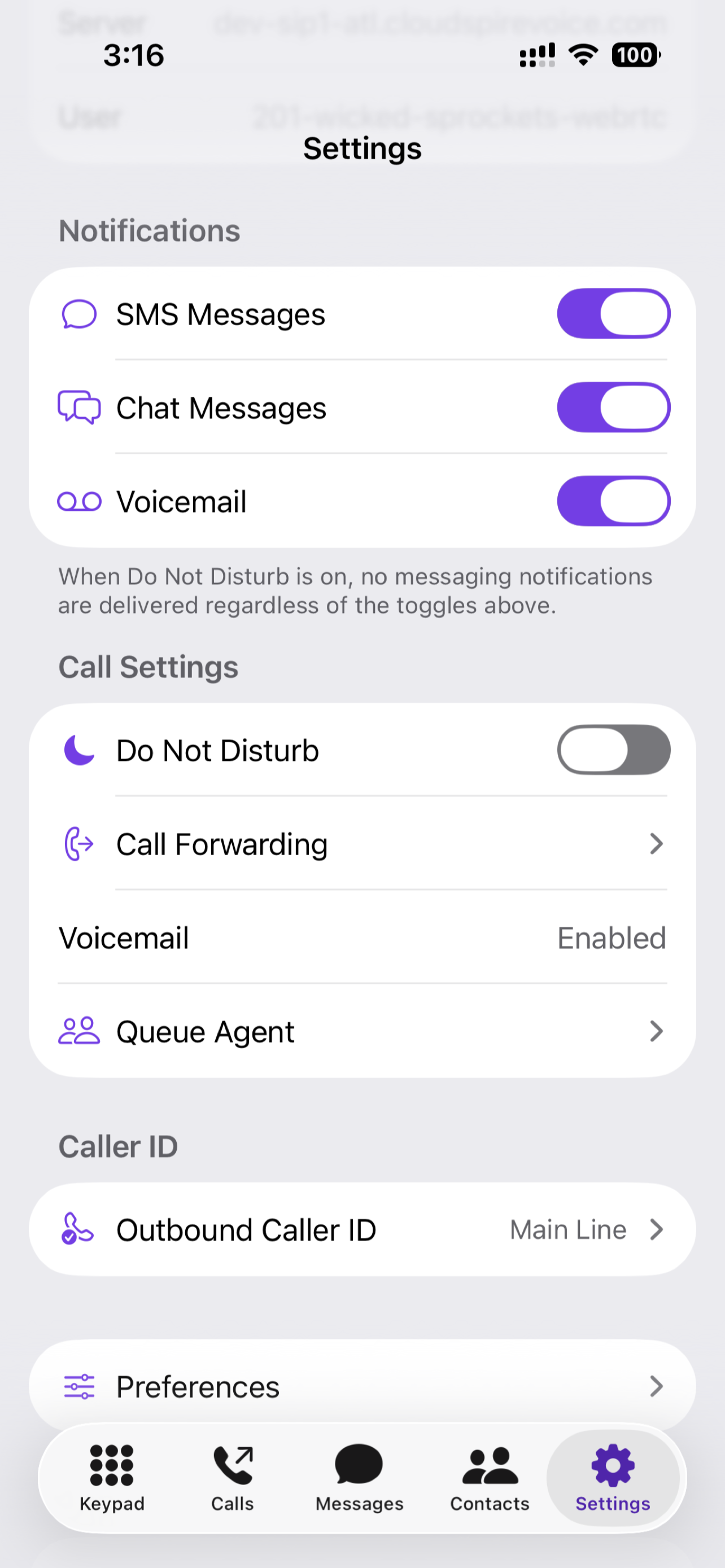Tap the Voicemail tape icon in Notifications
Screen dimensions: 725x1568
pyautogui.click(x=79, y=501)
